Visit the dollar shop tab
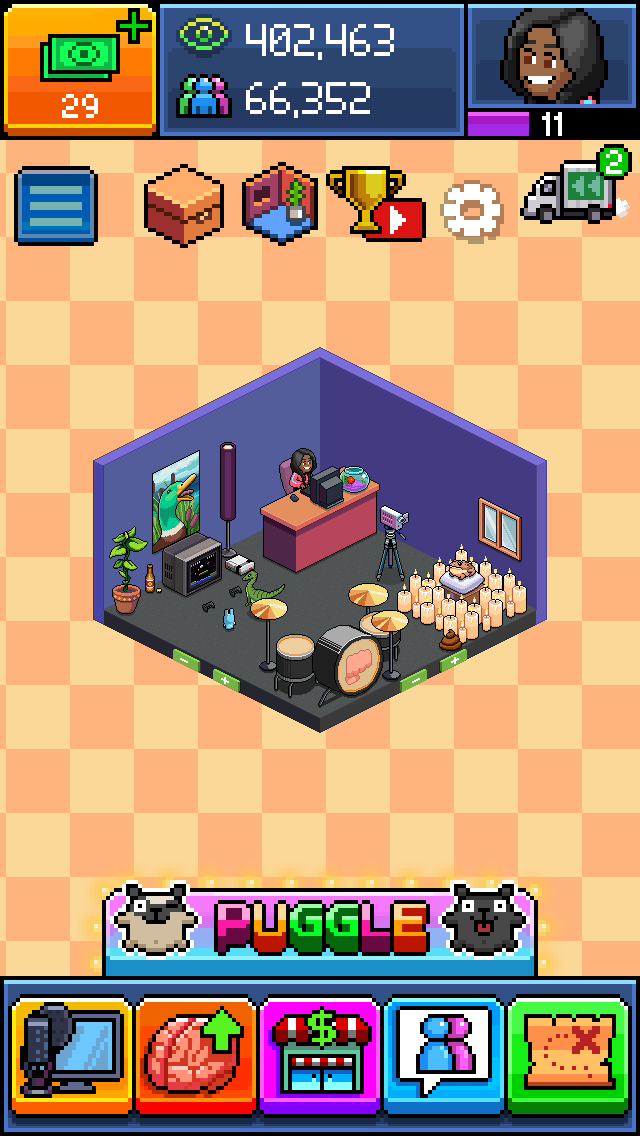 click(320, 1055)
